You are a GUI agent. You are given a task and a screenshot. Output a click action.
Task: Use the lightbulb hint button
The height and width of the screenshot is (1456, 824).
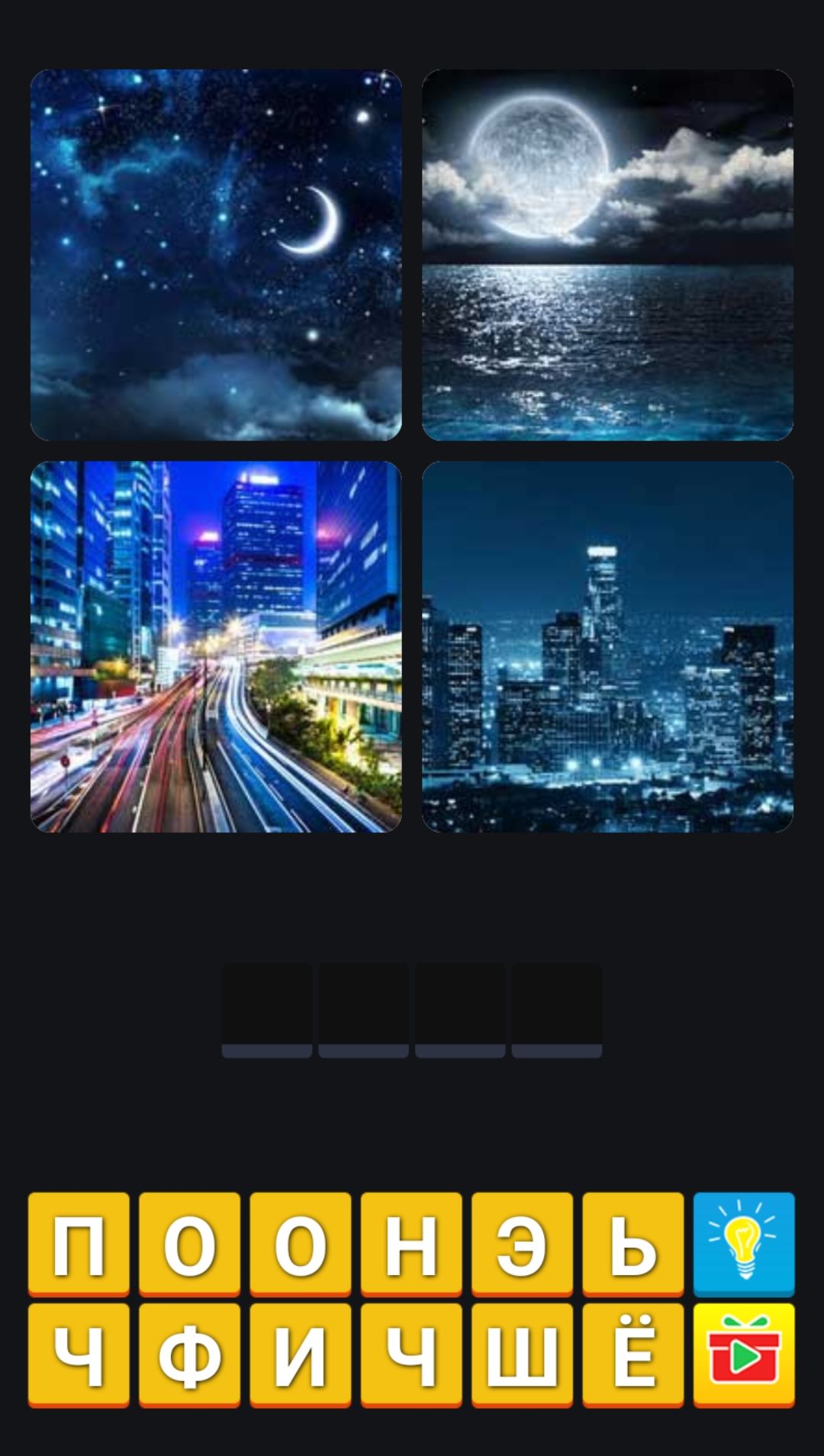point(744,1244)
